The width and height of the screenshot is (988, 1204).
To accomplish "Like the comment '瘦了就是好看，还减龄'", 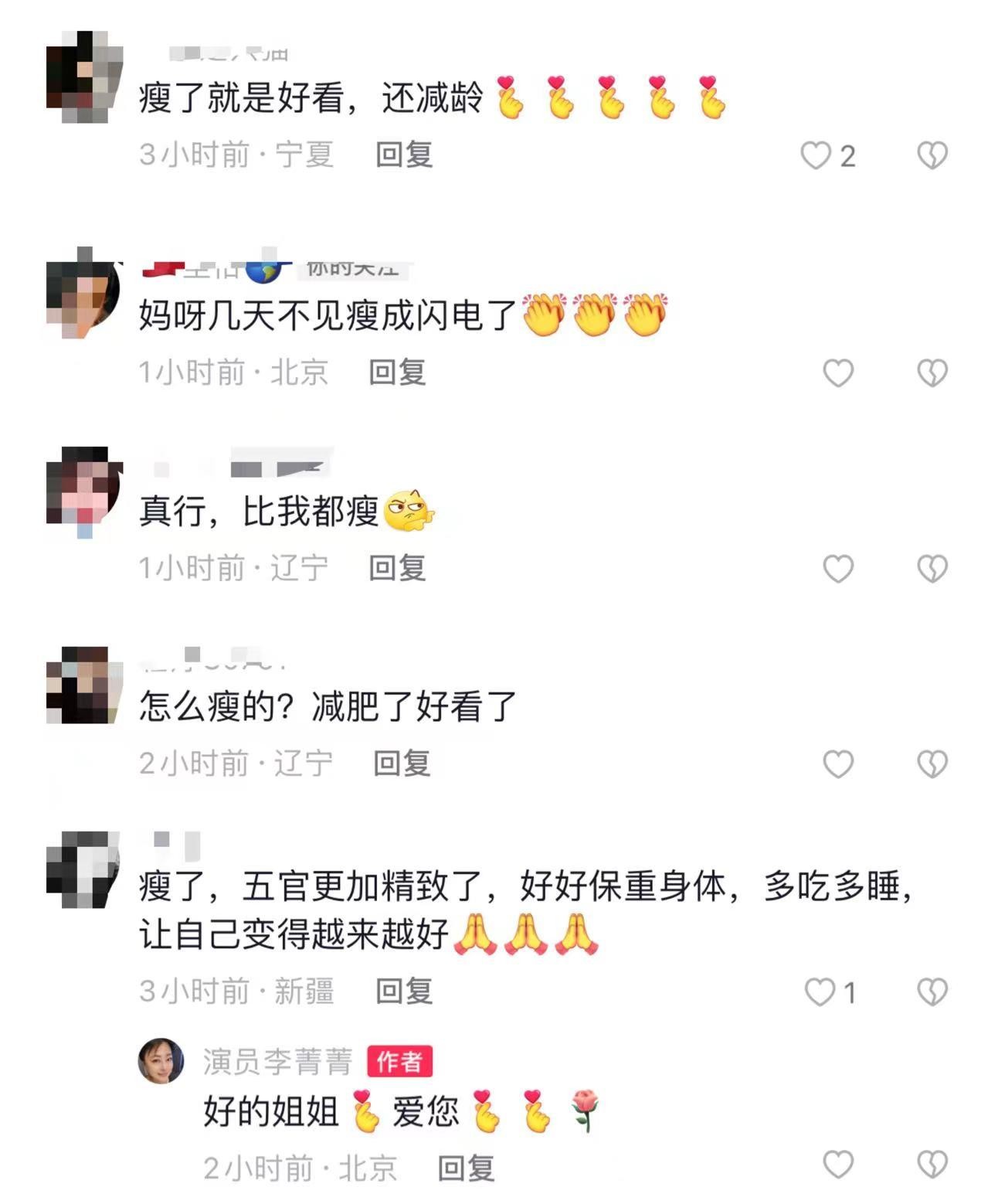I will pos(816,155).
